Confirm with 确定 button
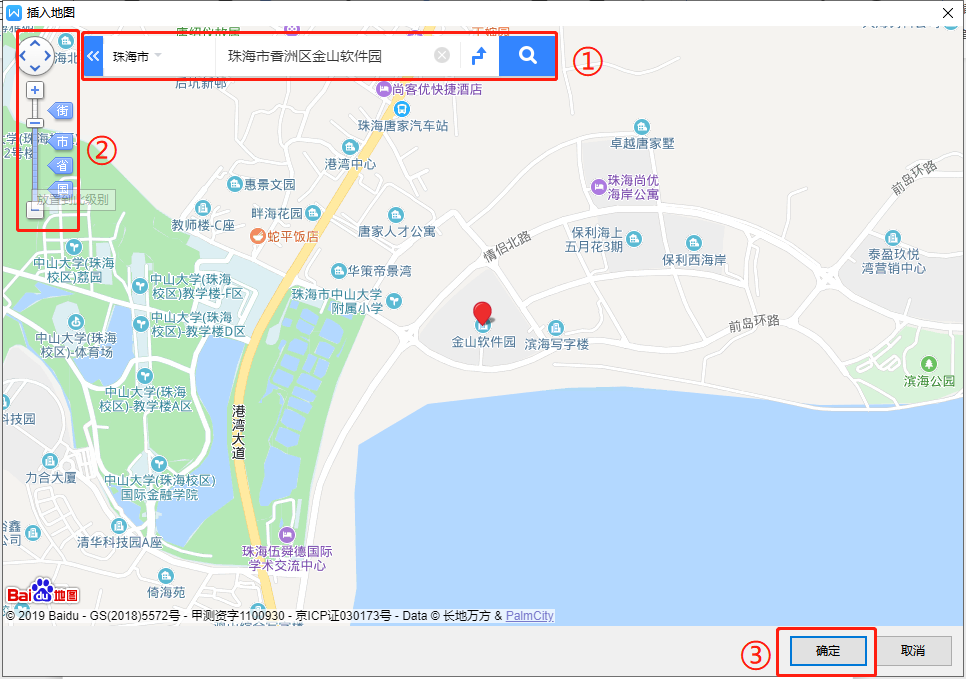 pos(828,651)
